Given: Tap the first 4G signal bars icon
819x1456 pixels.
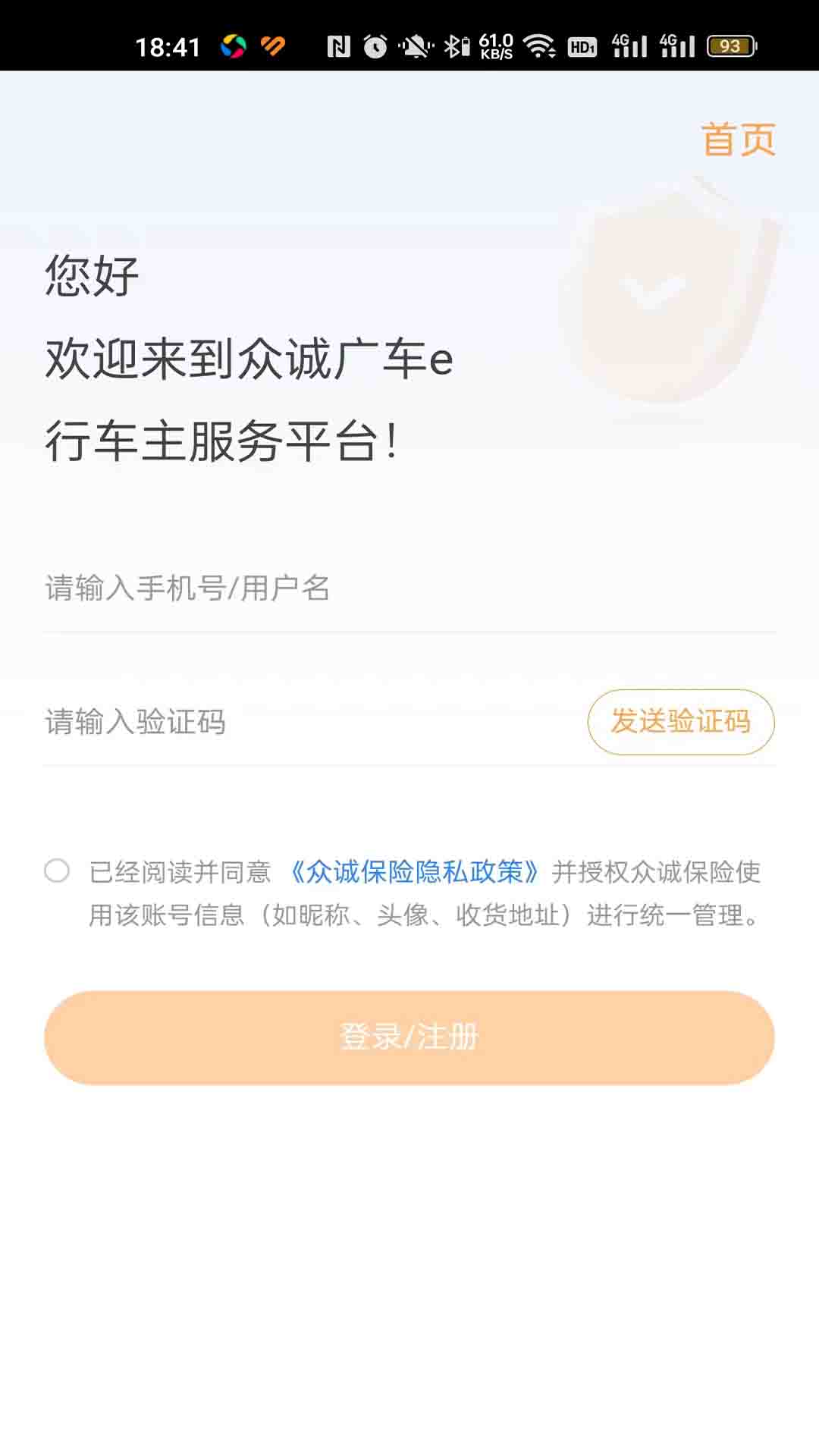Looking at the screenshot, I should point(629,46).
